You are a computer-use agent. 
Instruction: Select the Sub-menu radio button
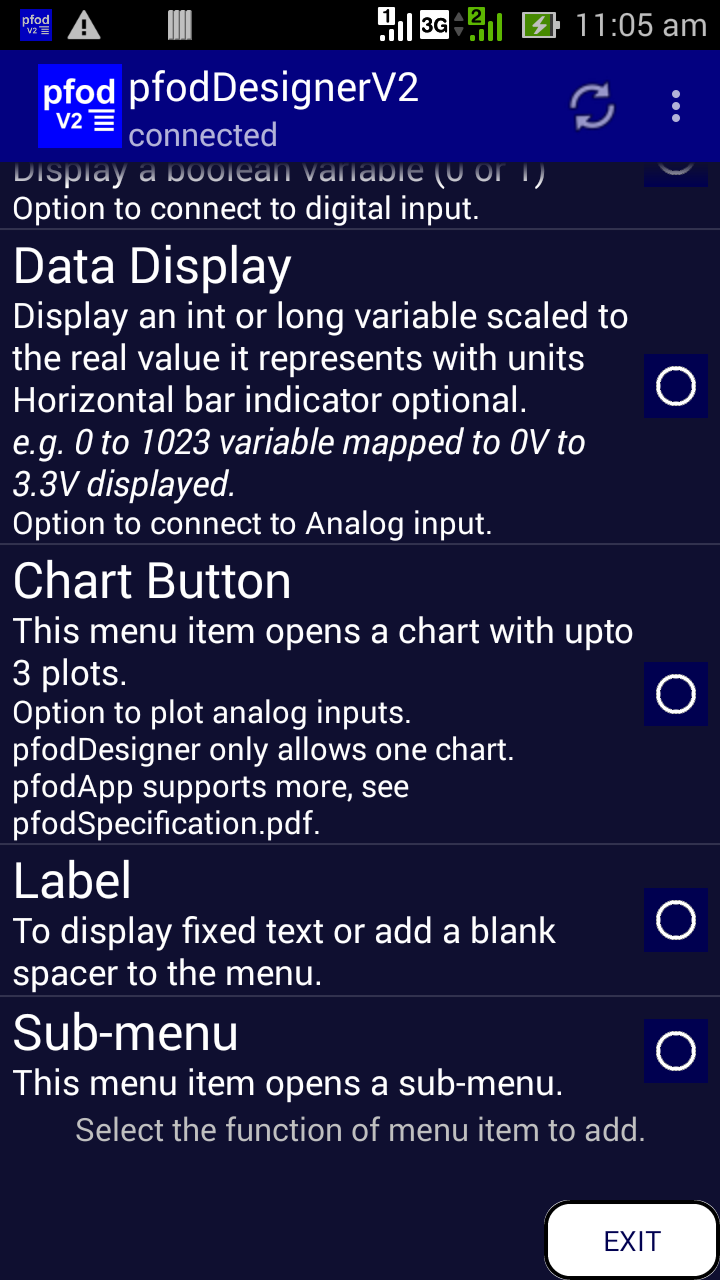(675, 1051)
